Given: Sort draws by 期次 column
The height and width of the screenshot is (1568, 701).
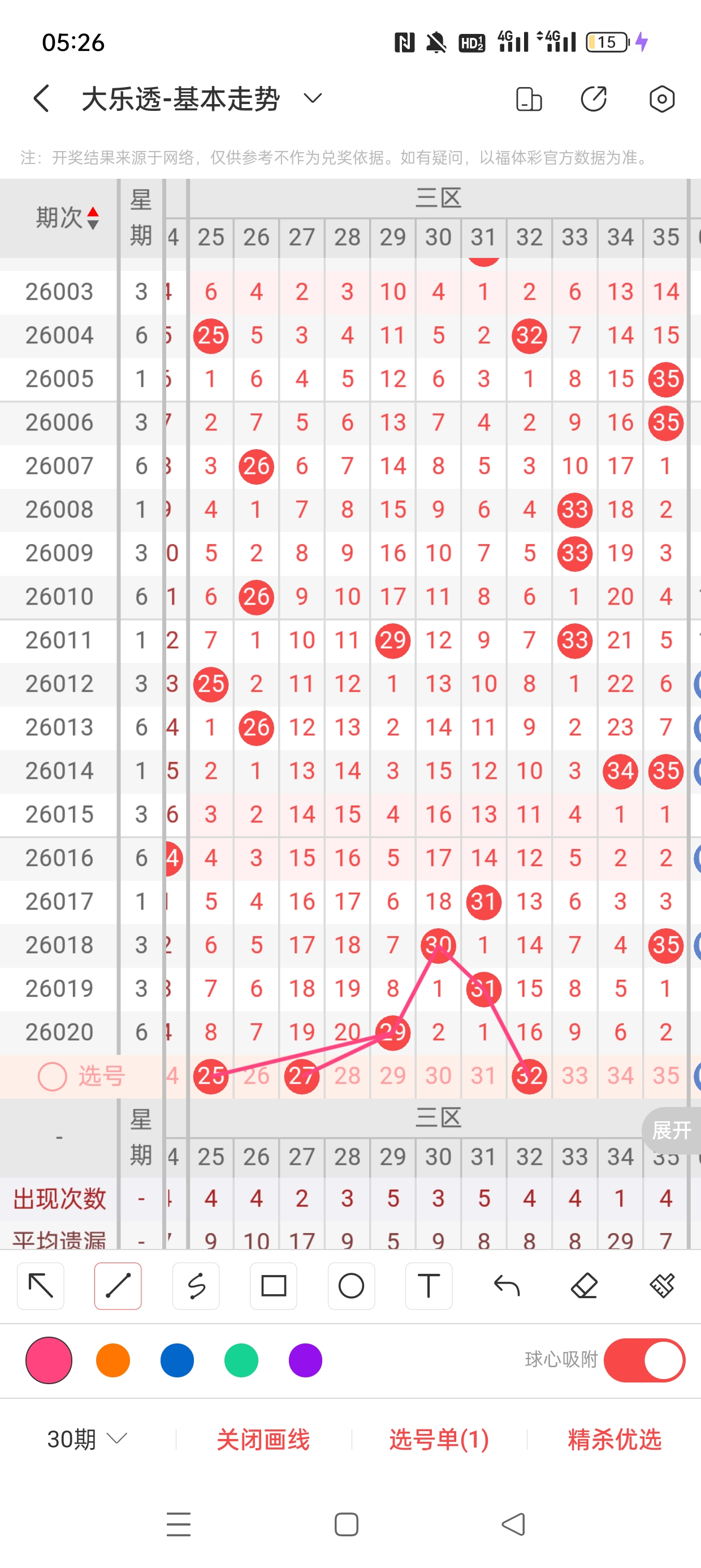Looking at the screenshot, I should tap(67, 217).
